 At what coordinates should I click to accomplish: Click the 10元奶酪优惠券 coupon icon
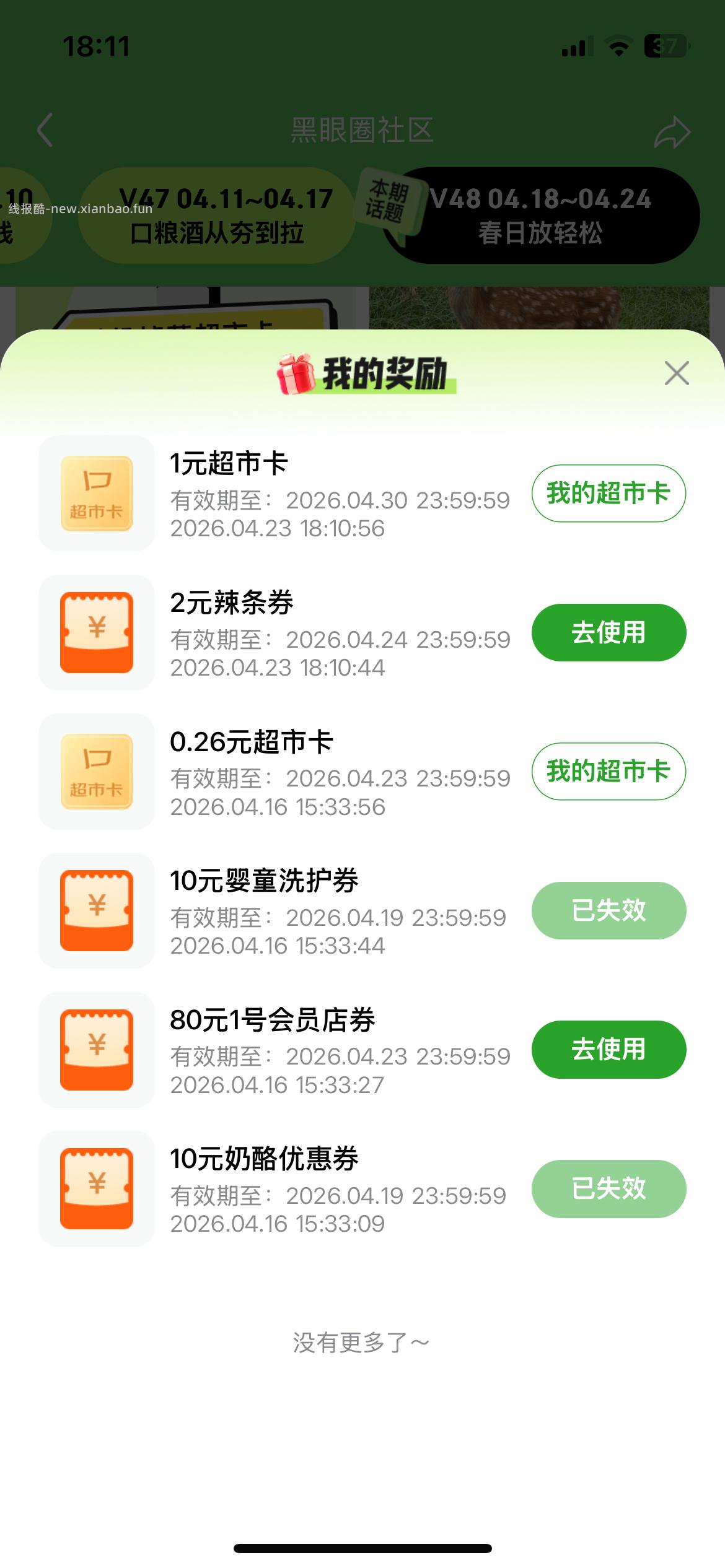pos(96,1189)
